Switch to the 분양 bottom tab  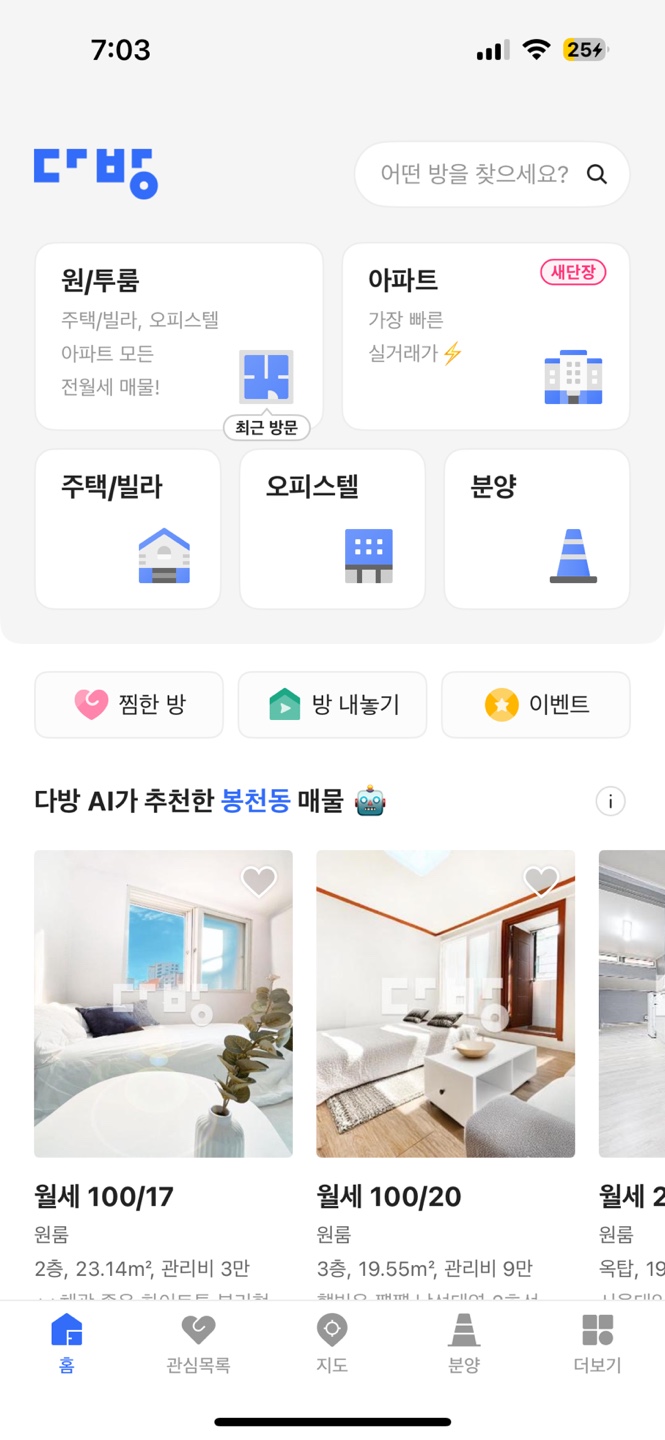(464, 1344)
